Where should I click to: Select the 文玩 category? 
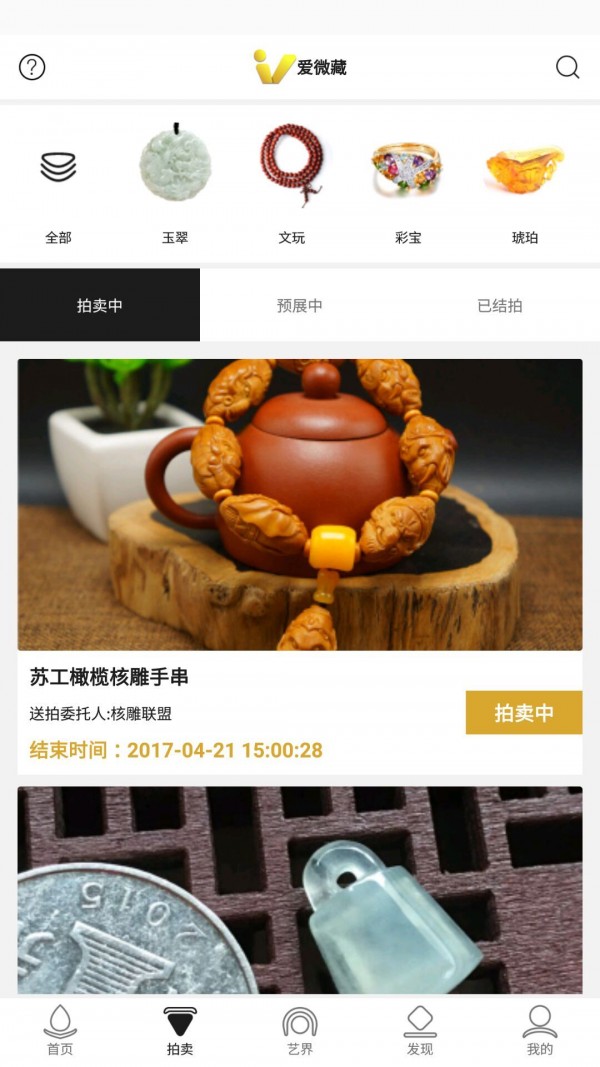coord(291,186)
